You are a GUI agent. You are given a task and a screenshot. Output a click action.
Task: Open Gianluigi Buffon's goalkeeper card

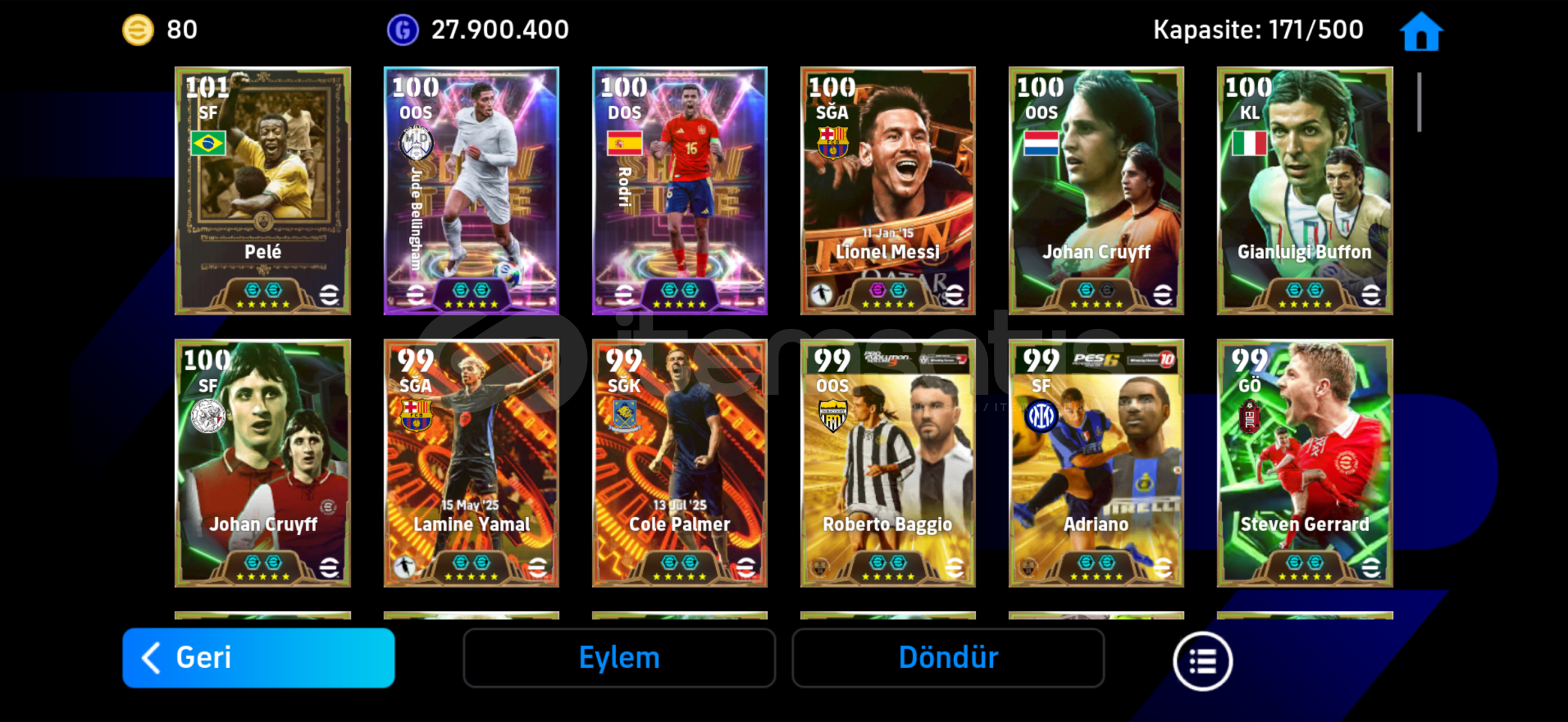[1305, 191]
